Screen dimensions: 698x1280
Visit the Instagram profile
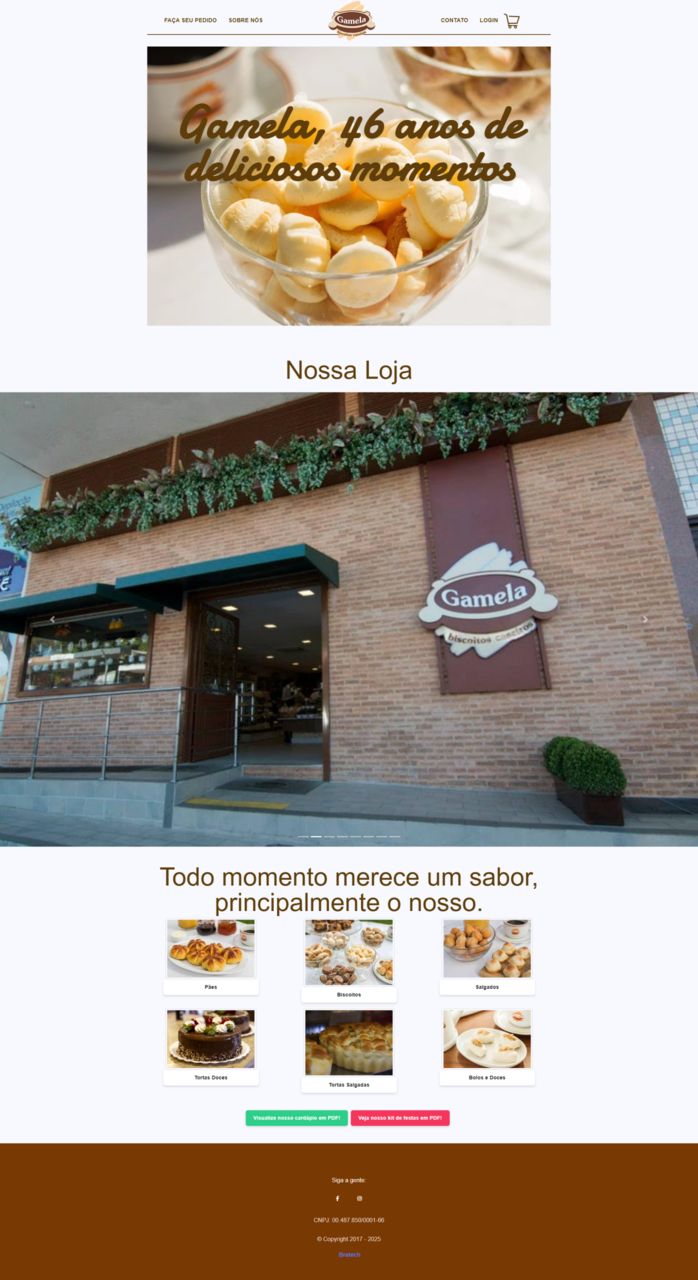tap(360, 1198)
